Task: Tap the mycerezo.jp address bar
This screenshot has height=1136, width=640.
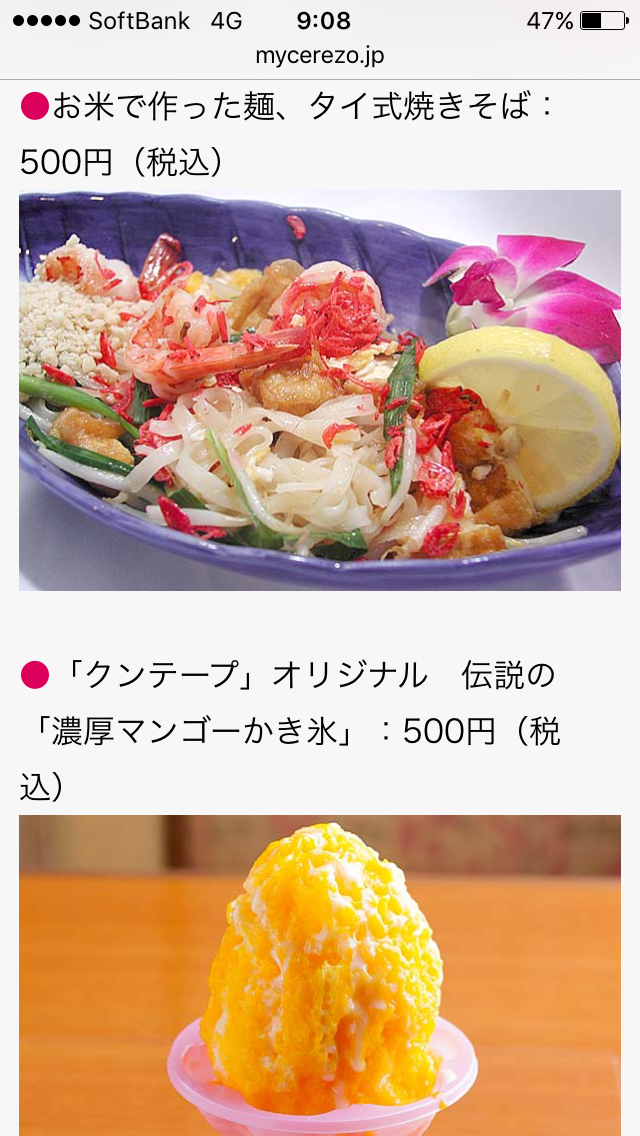Action: [320, 56]
